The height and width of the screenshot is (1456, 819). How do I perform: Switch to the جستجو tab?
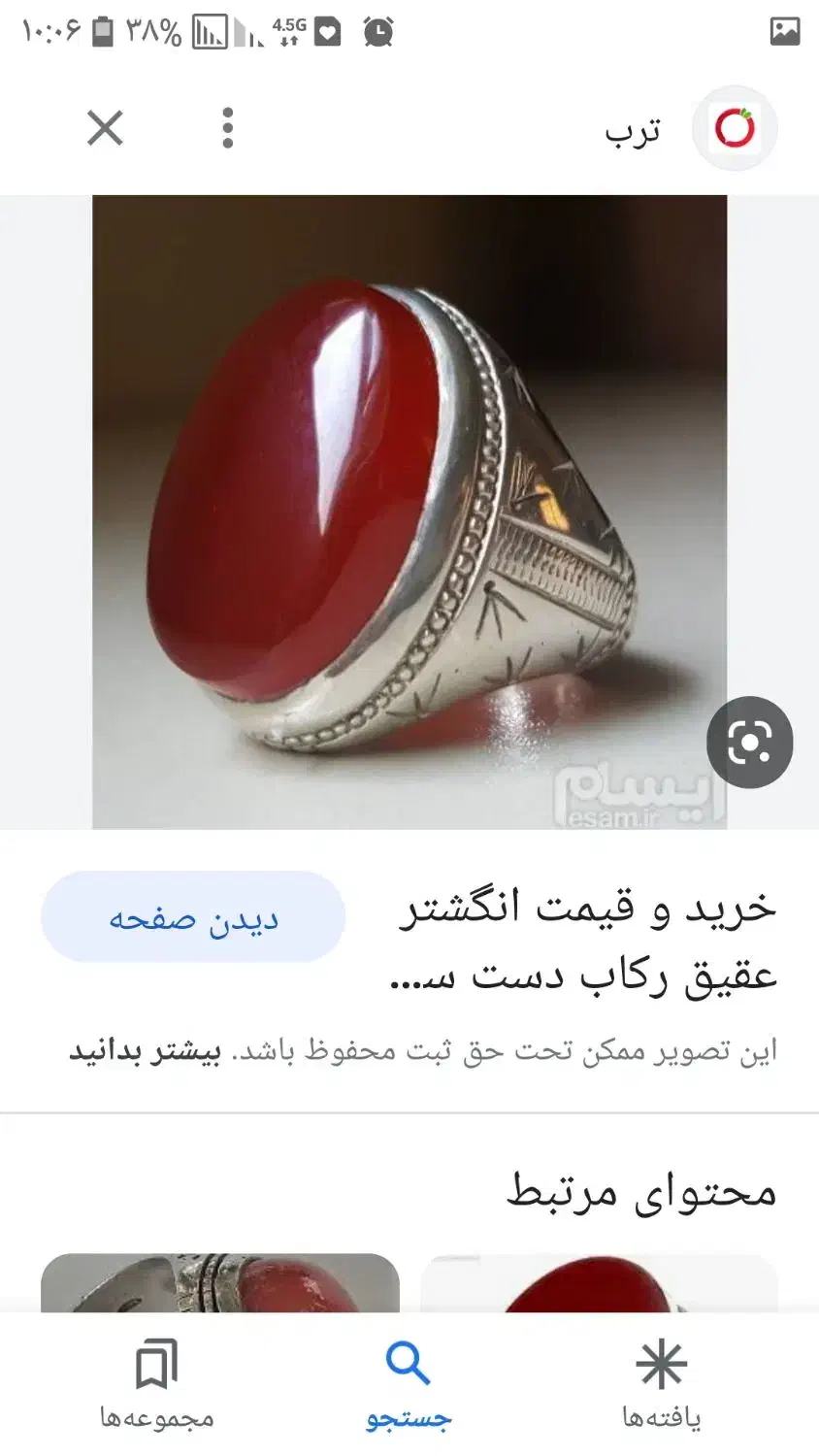coord(409,1383)
